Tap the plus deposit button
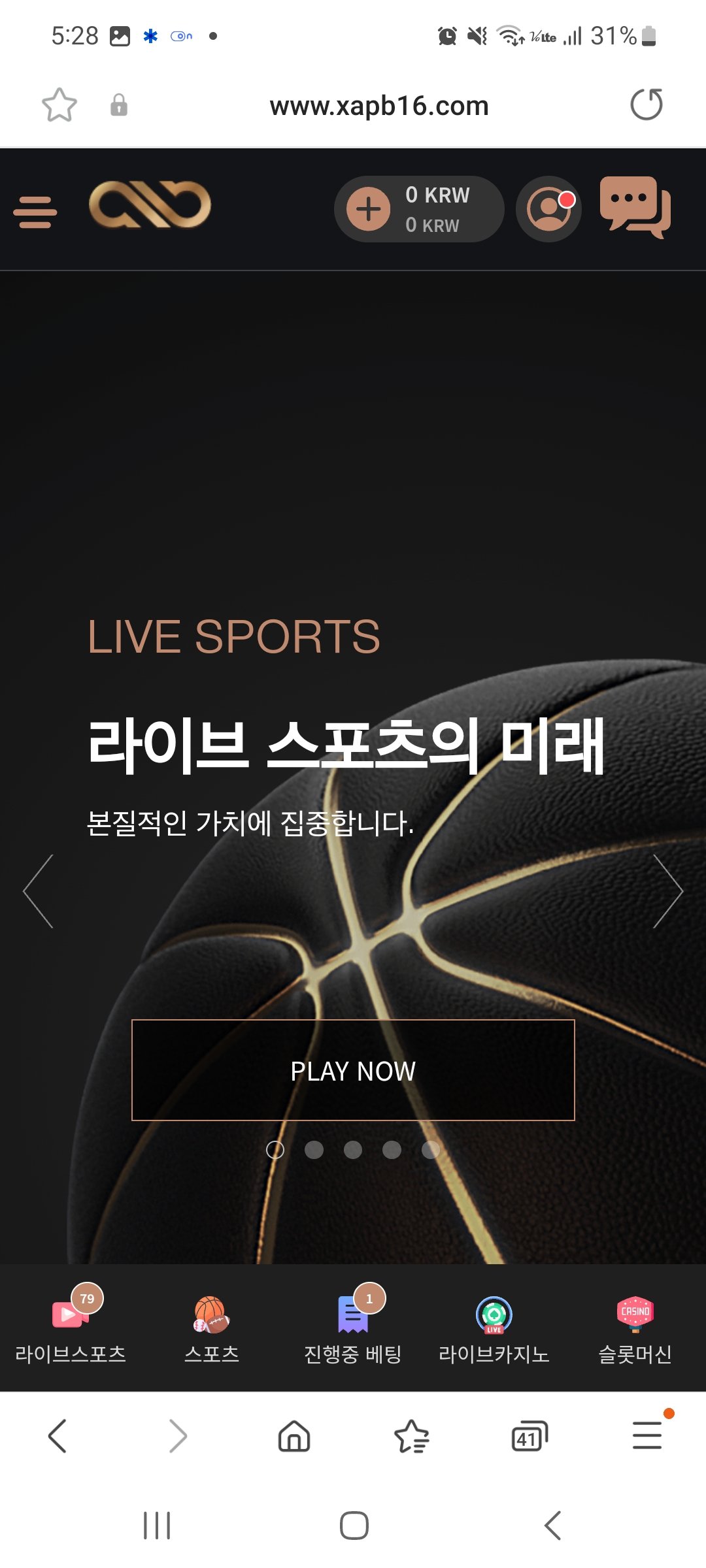The width and height of the screenshot is (706, 1568). pos(368,209)
